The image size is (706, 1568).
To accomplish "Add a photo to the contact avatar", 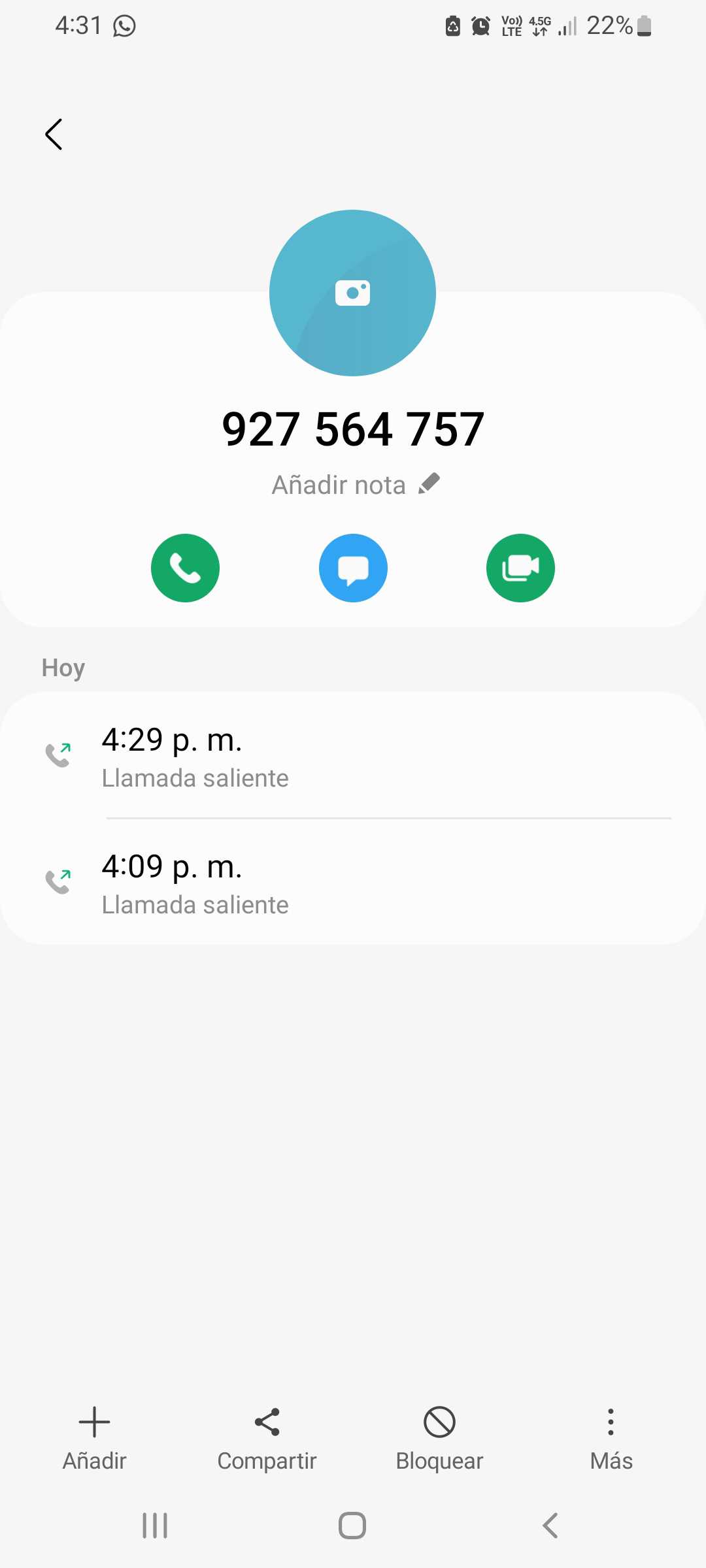I will [x=352, y=293].
